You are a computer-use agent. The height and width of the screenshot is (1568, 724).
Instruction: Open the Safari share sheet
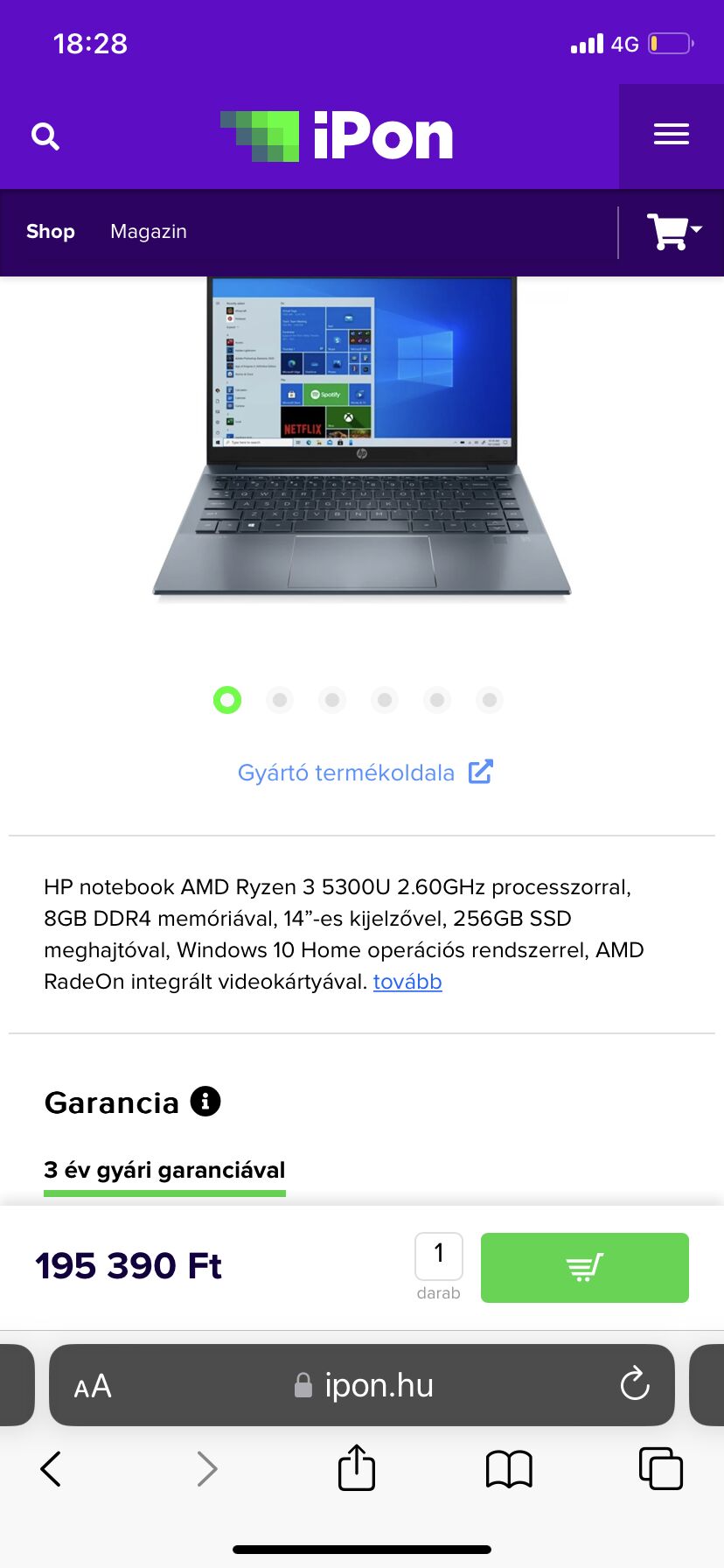point(357,1467)
